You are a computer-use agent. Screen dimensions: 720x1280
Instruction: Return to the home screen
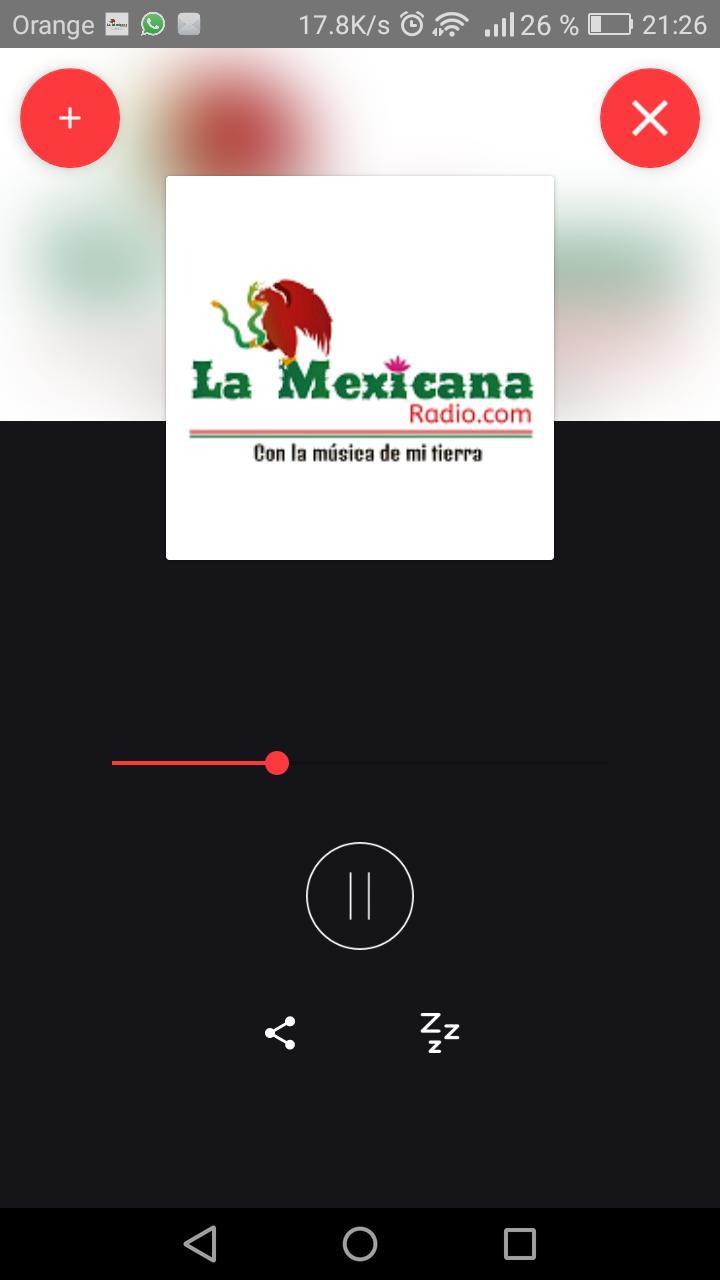pyautogui.click(x=360, y=1243)
